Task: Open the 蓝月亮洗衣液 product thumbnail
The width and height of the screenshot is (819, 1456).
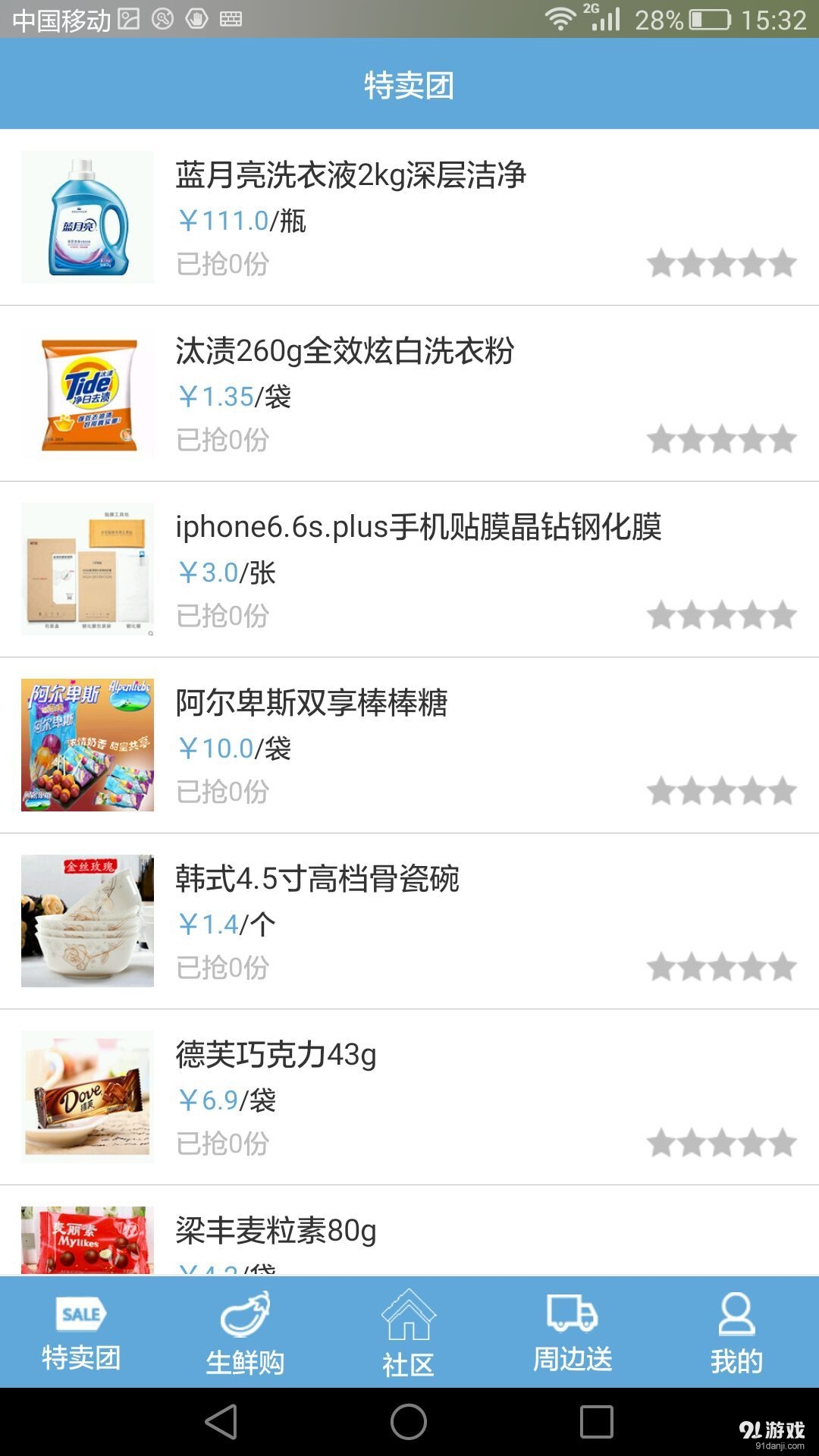Action: pos(86,218)
